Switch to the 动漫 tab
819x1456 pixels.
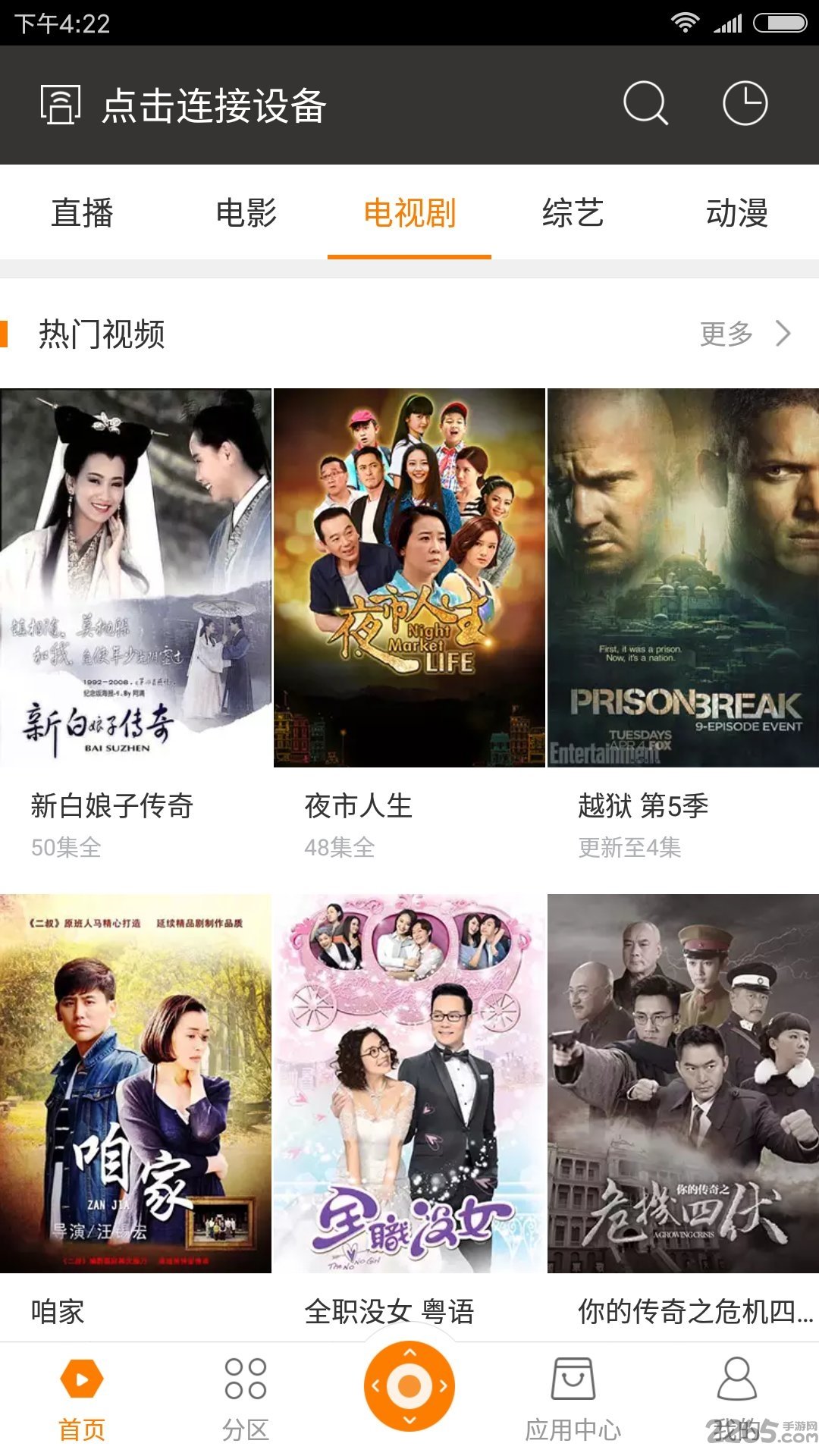click(737, 213)
